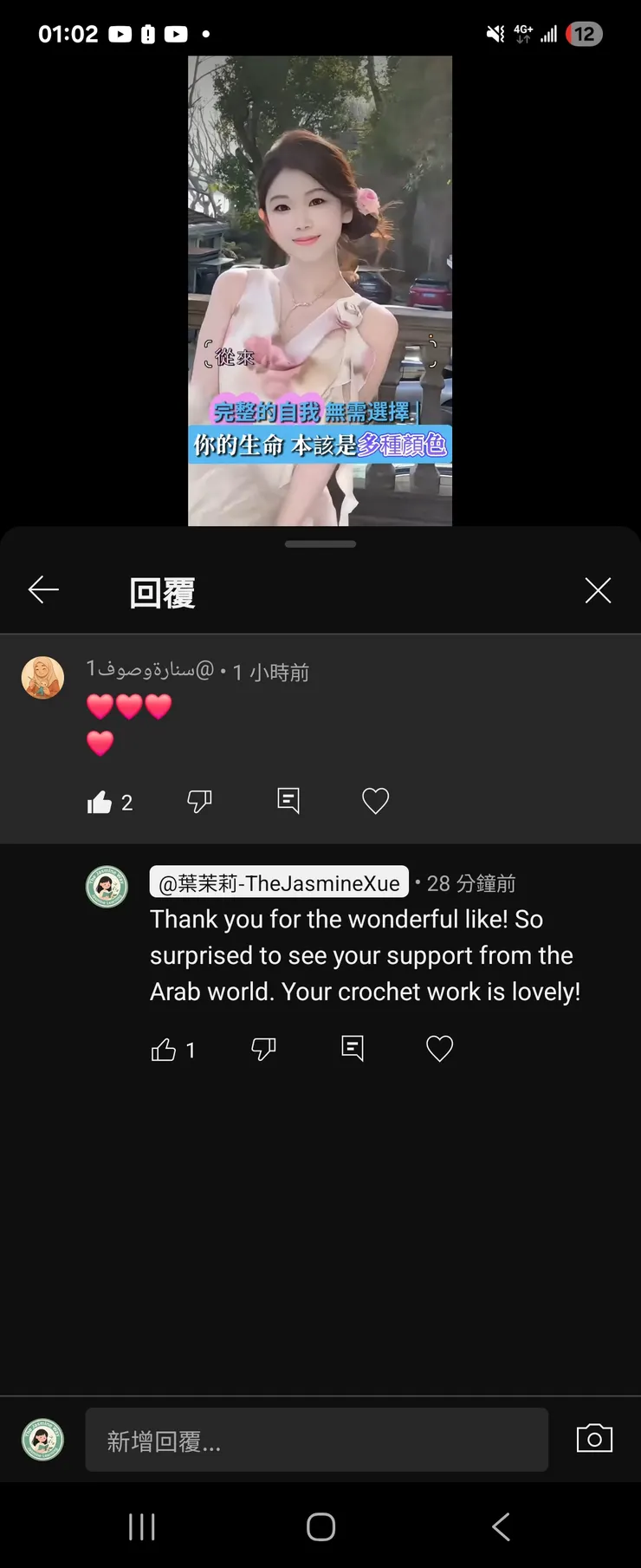Tap the 新增回覆 input field
Viewport: 641px width, 1568px height.
[316, 1439]
